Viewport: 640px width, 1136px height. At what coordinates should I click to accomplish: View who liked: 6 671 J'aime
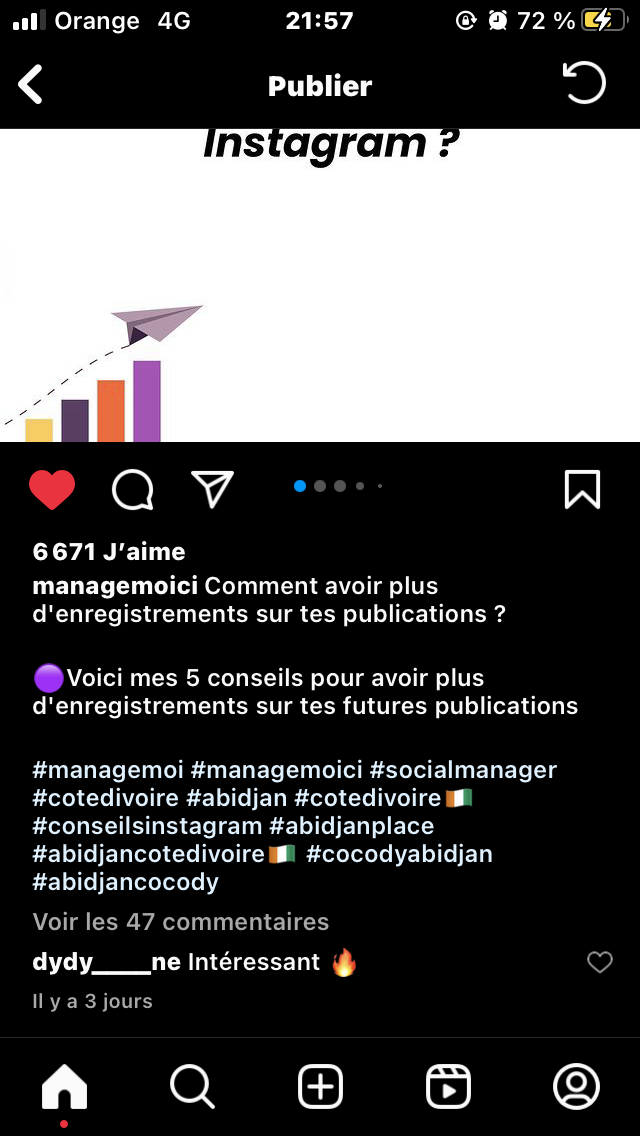tap(109, 552)
